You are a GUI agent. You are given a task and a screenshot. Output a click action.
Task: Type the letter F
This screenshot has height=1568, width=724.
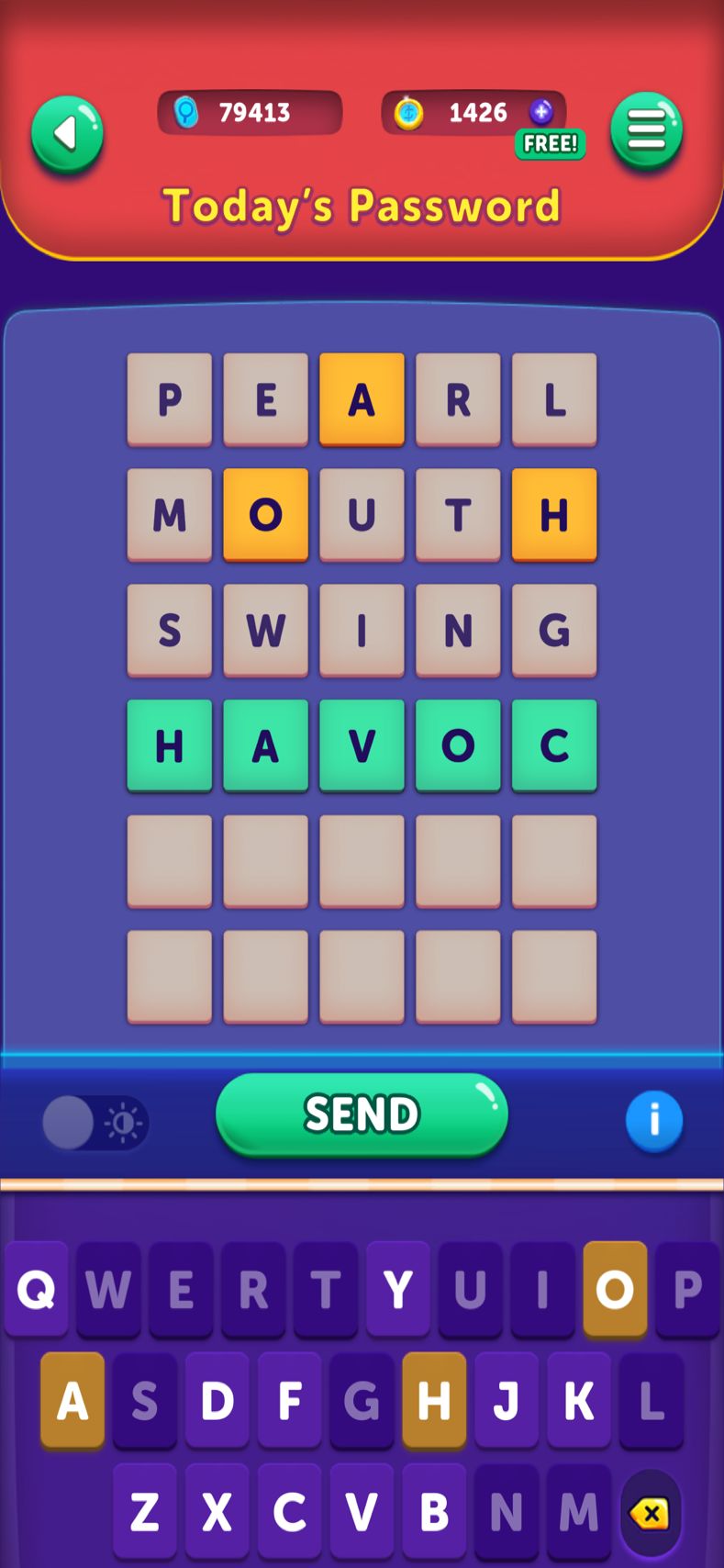pyautogui.click(x=290, y=1400)
